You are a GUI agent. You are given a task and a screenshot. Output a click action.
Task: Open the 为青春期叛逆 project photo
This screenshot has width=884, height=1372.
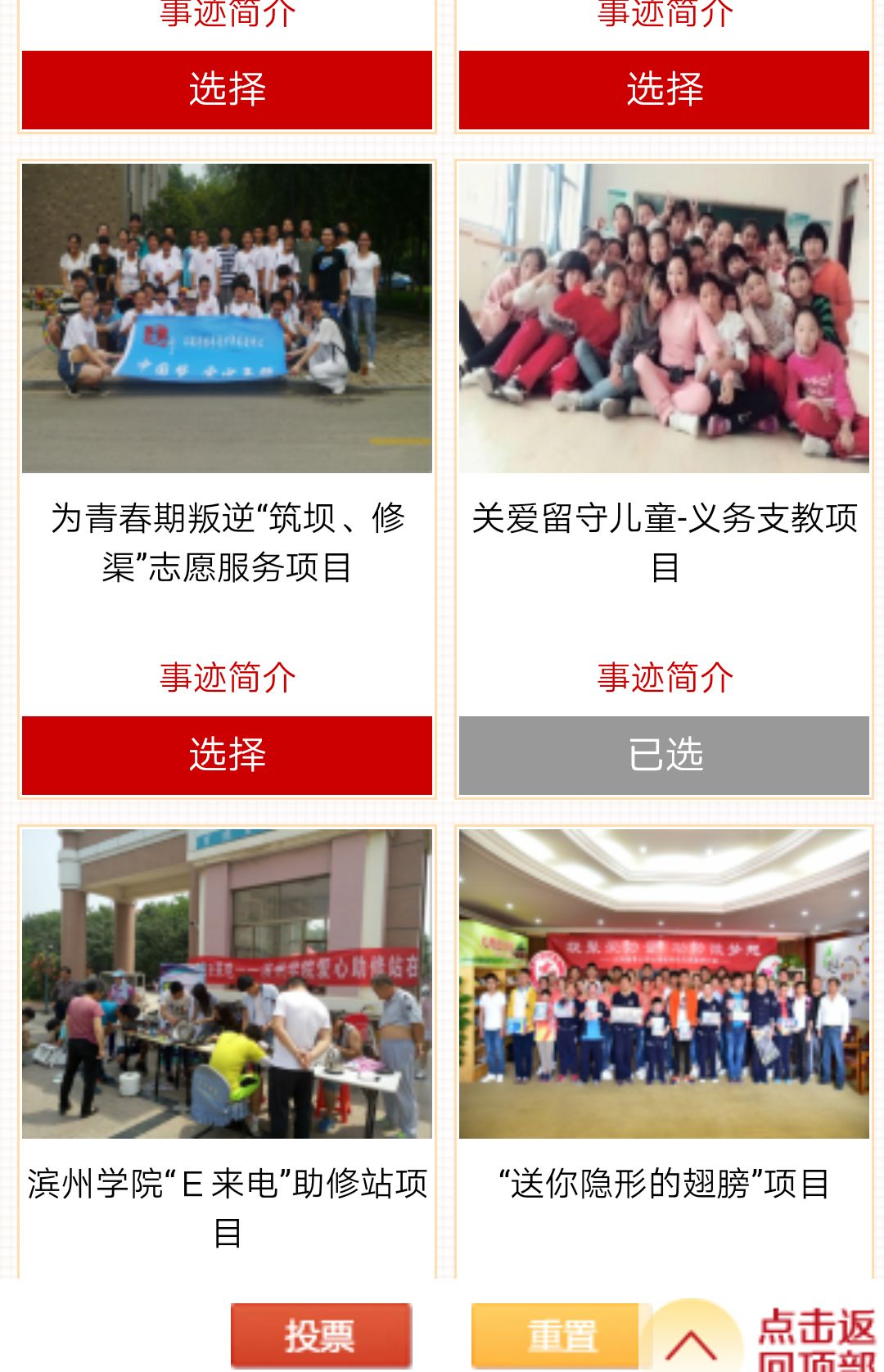227,318
